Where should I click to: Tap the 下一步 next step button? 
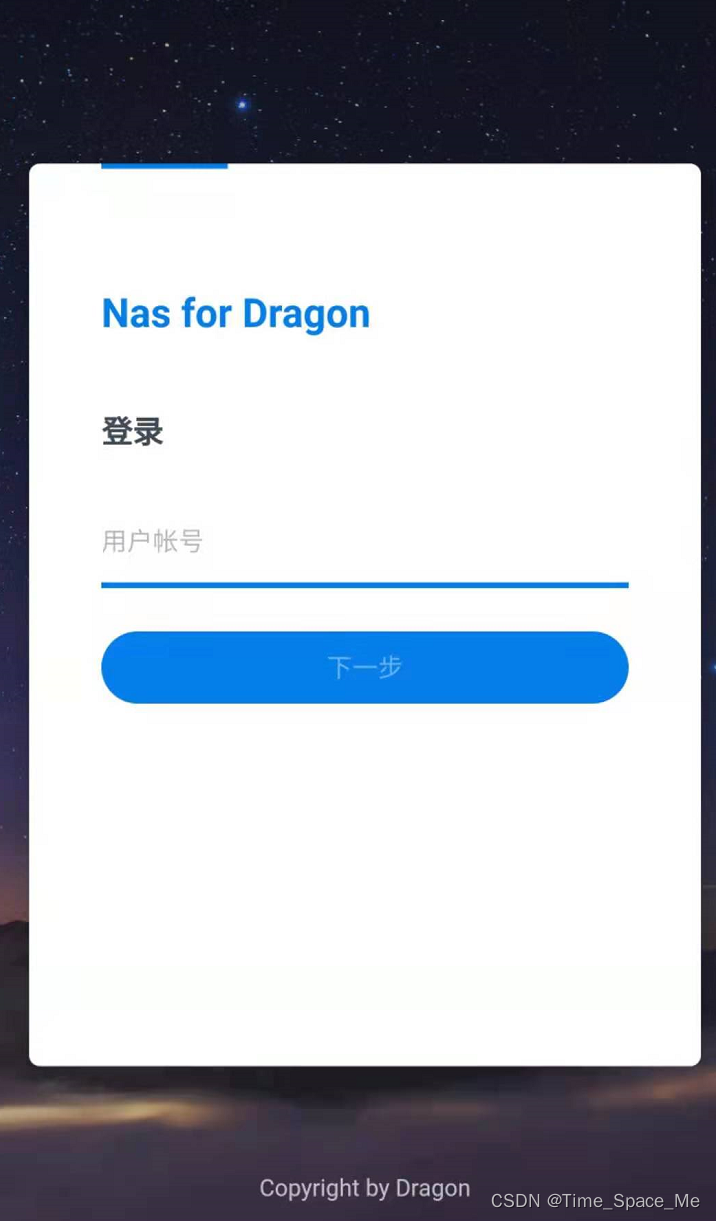(x=364, y=667)
